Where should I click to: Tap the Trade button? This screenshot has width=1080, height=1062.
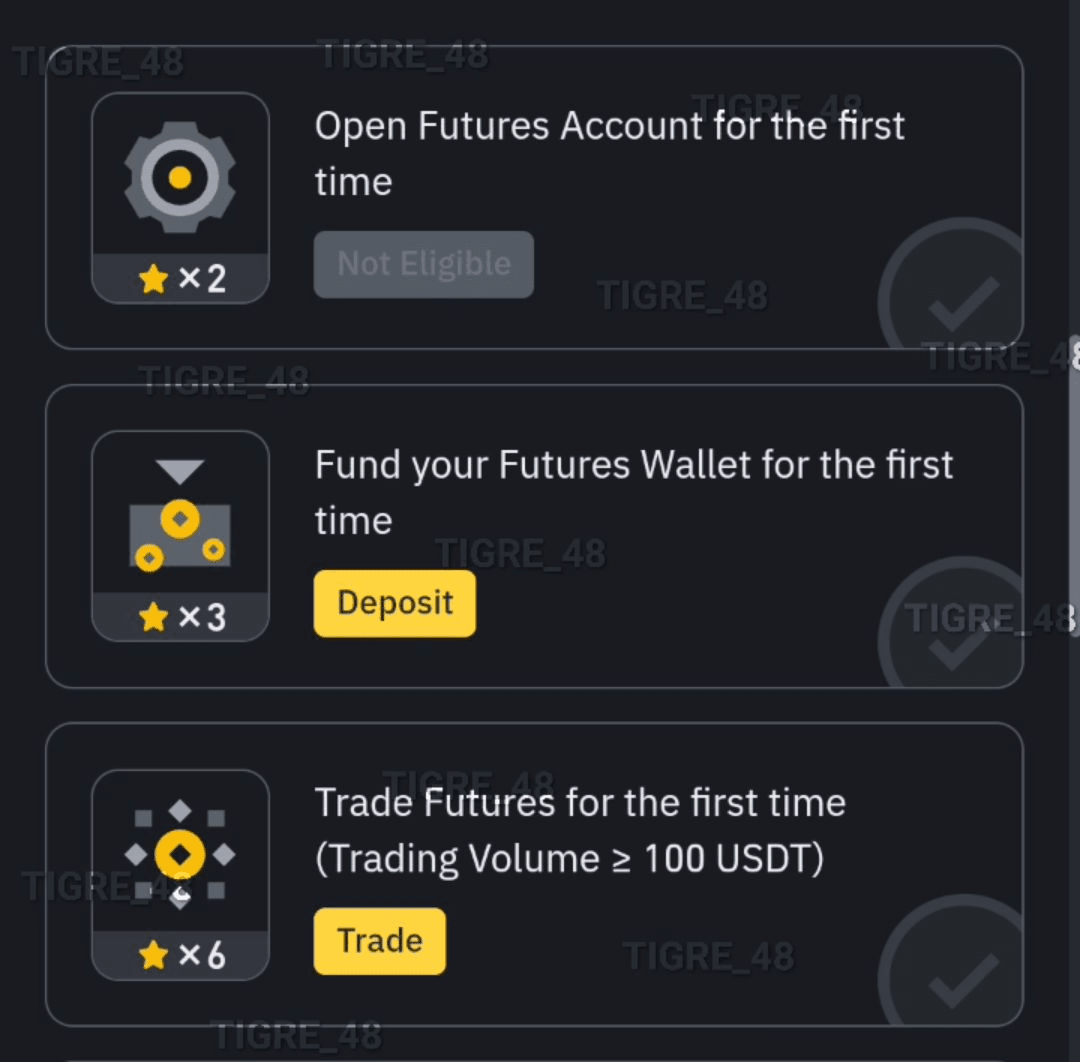click(379, 941)
